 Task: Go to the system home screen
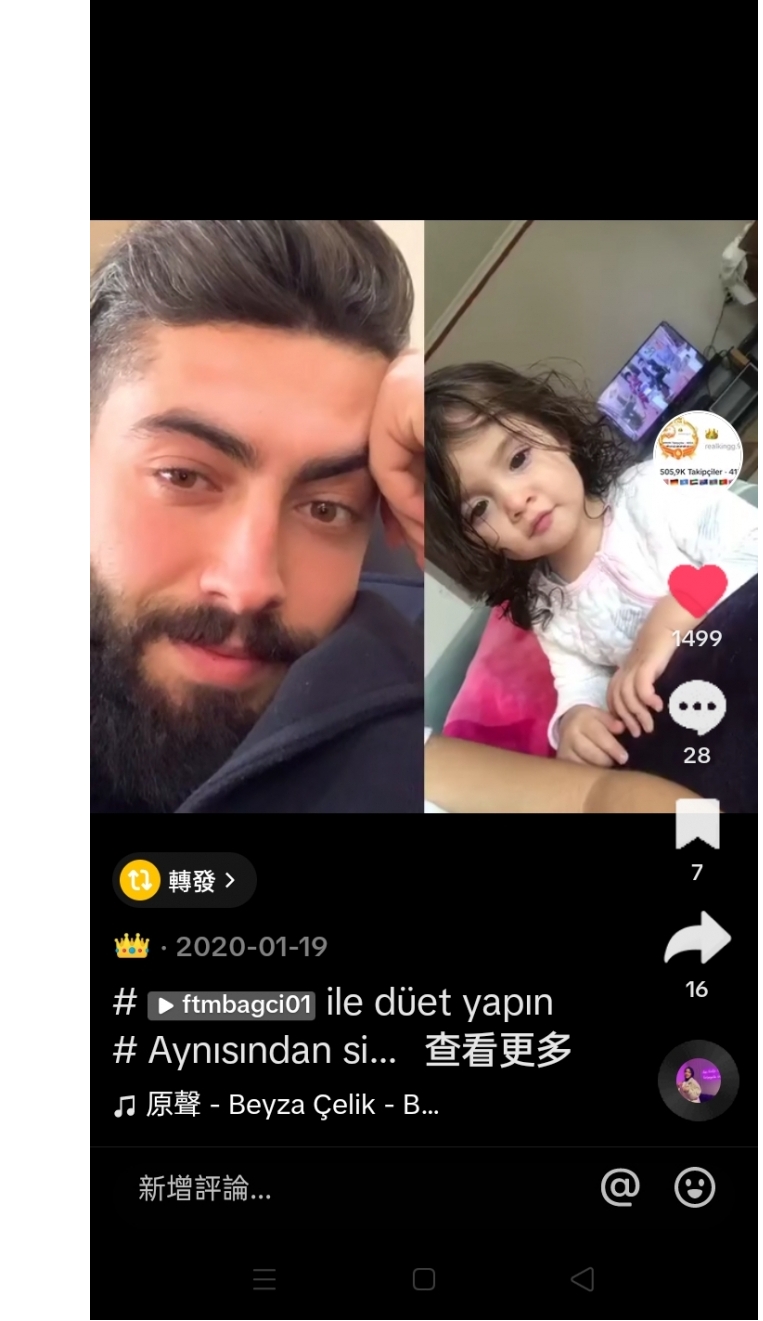tap(424, 1279)
